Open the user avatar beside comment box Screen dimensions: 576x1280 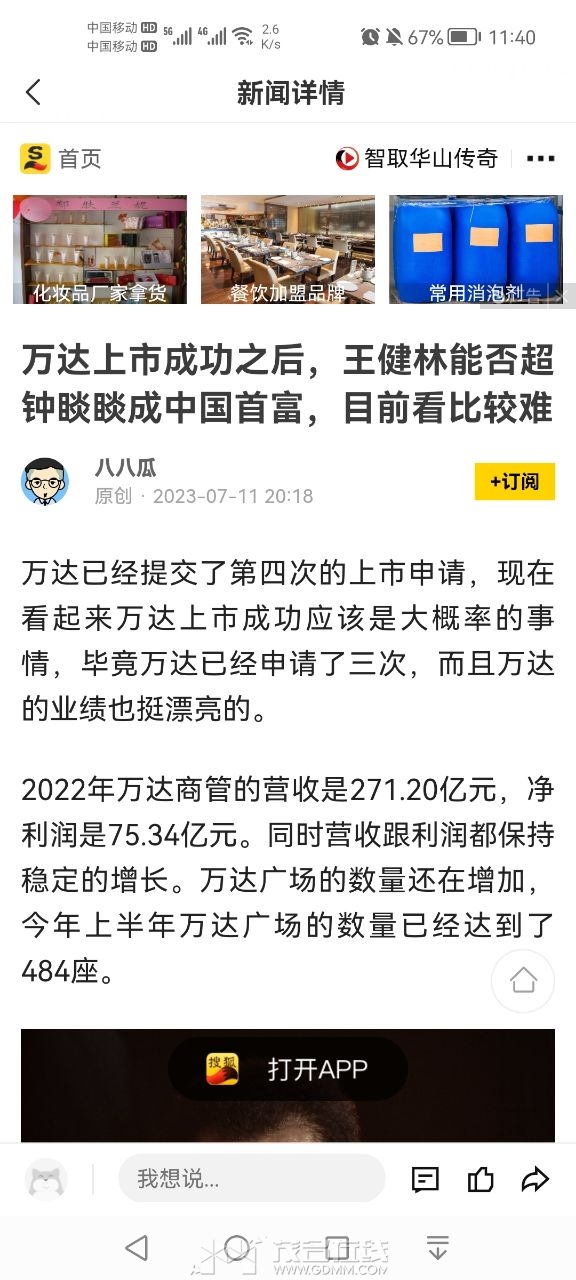[46, 1179]
